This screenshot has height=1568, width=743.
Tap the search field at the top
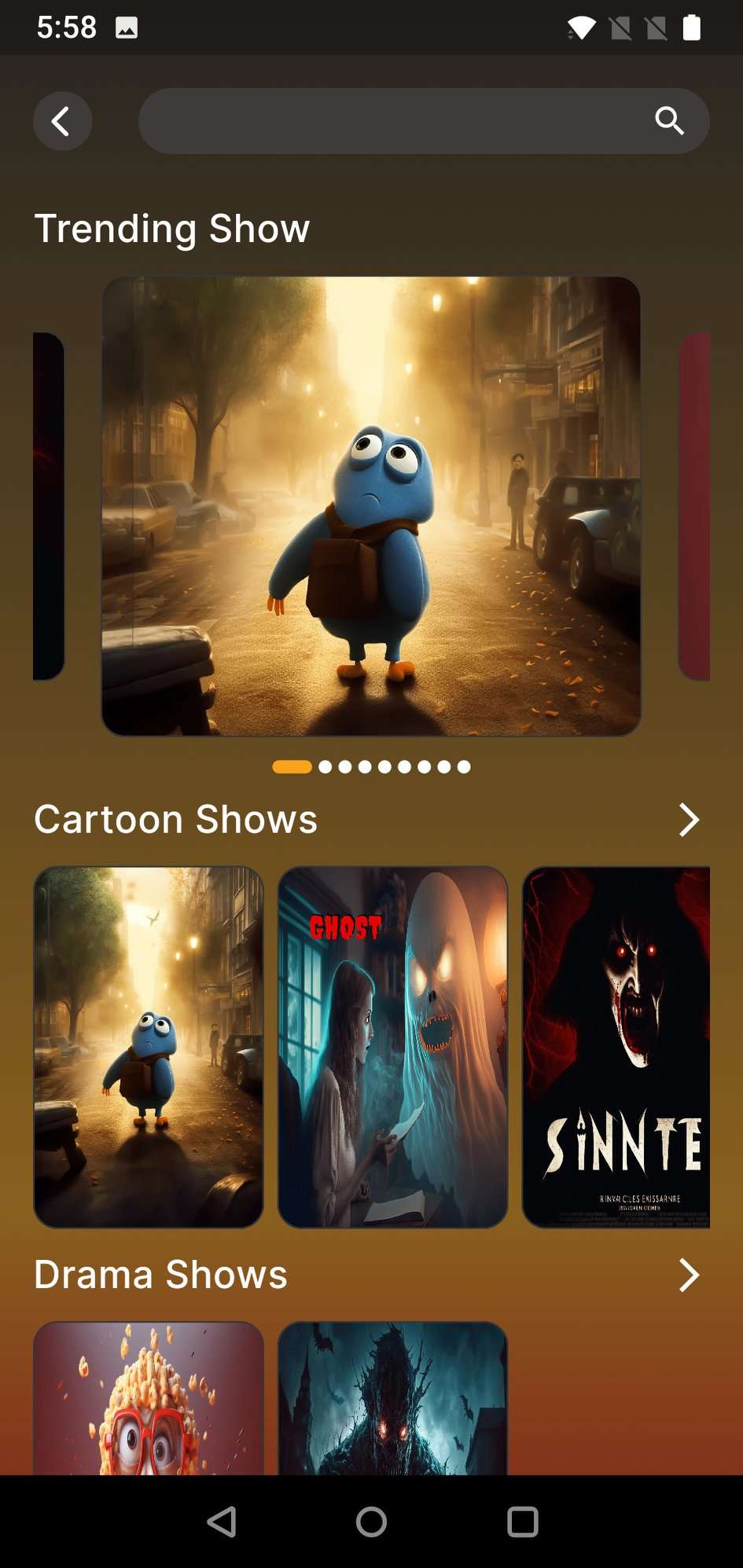click(x=393, y=121)
